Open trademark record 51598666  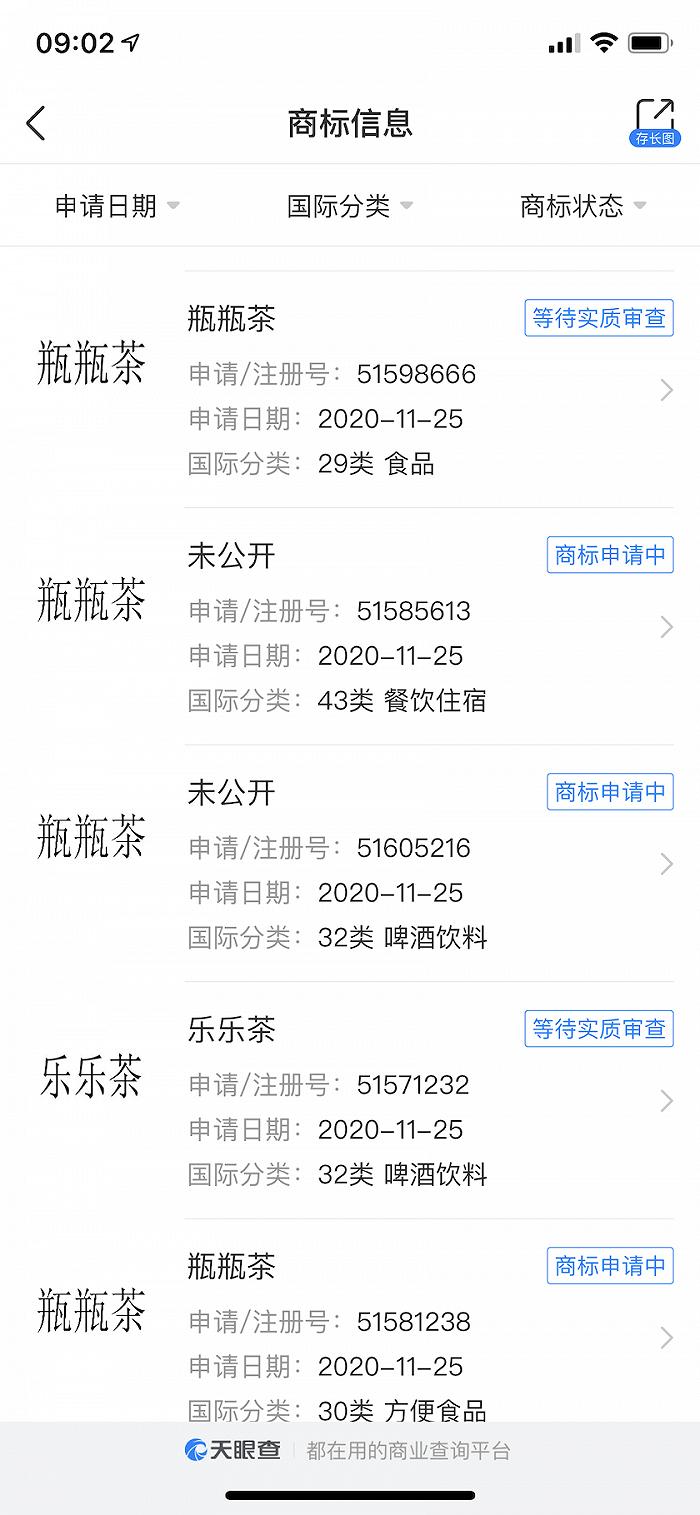coord(400,390)
